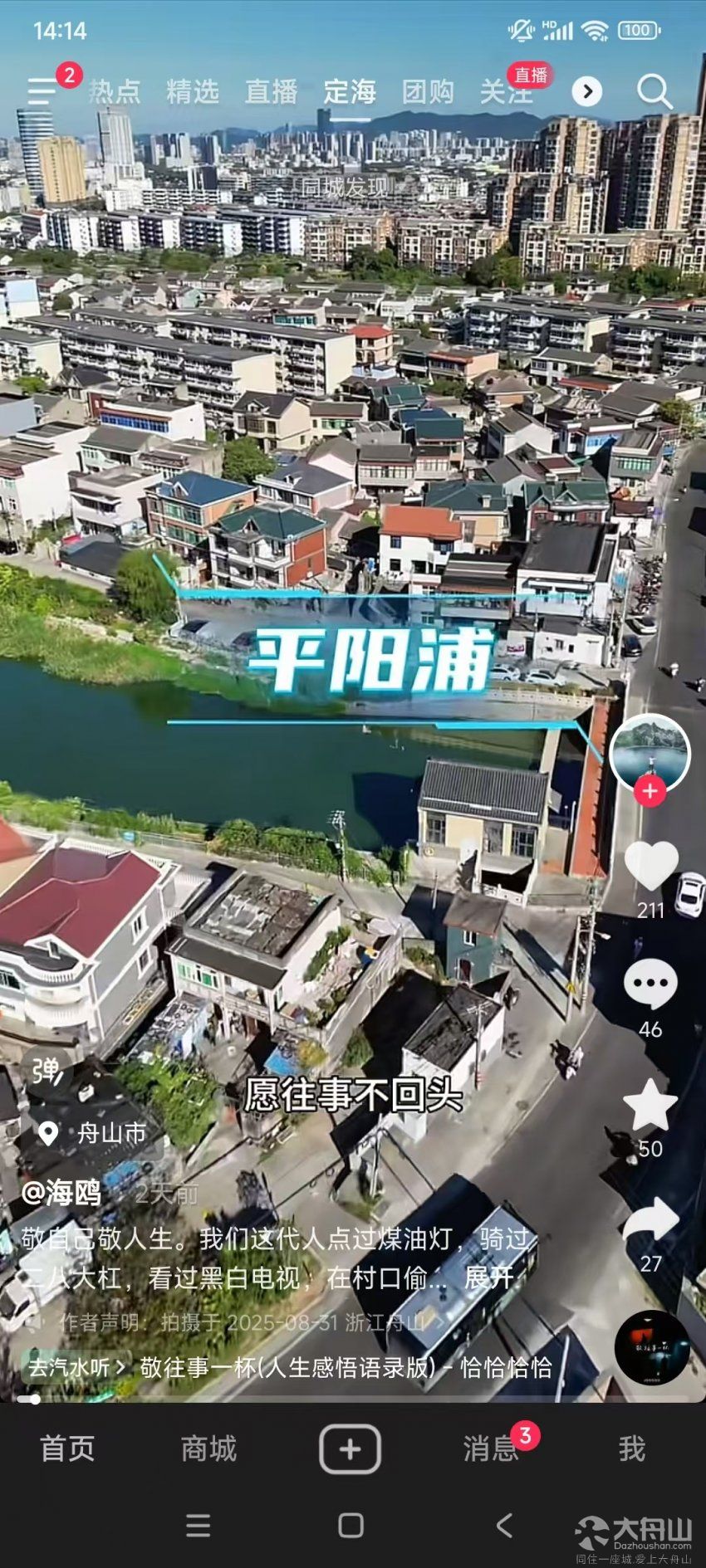Open the search magnifier

[655, 91]
